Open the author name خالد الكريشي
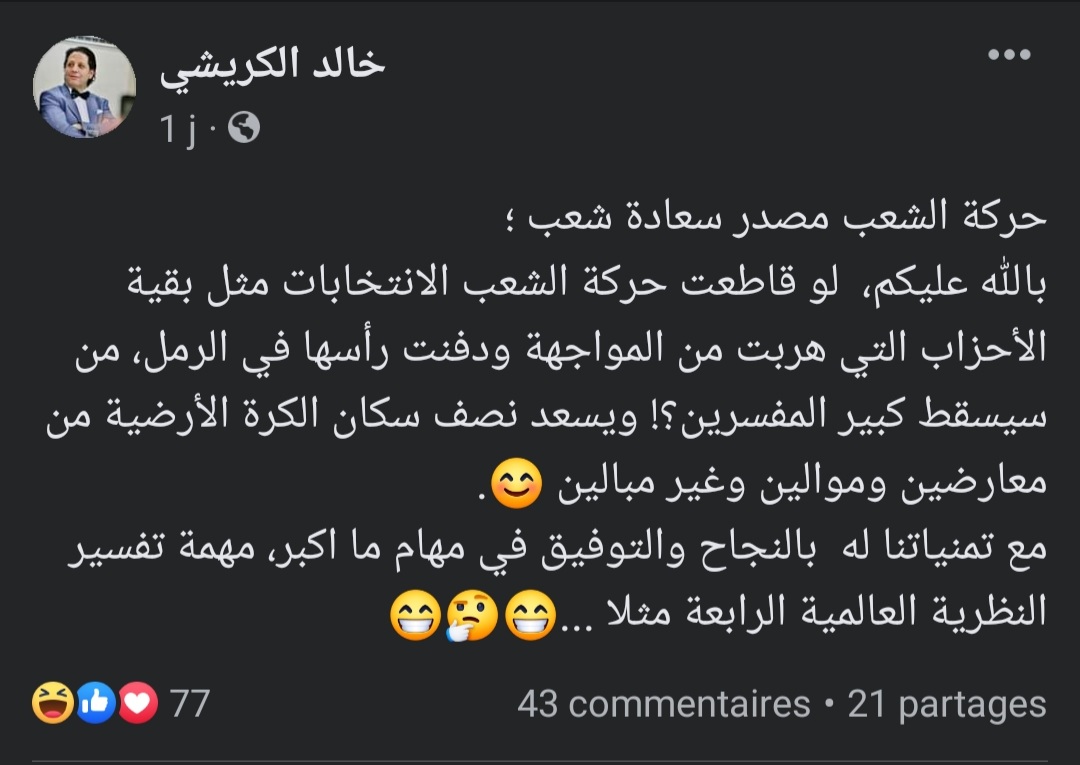 pos(272,62)
